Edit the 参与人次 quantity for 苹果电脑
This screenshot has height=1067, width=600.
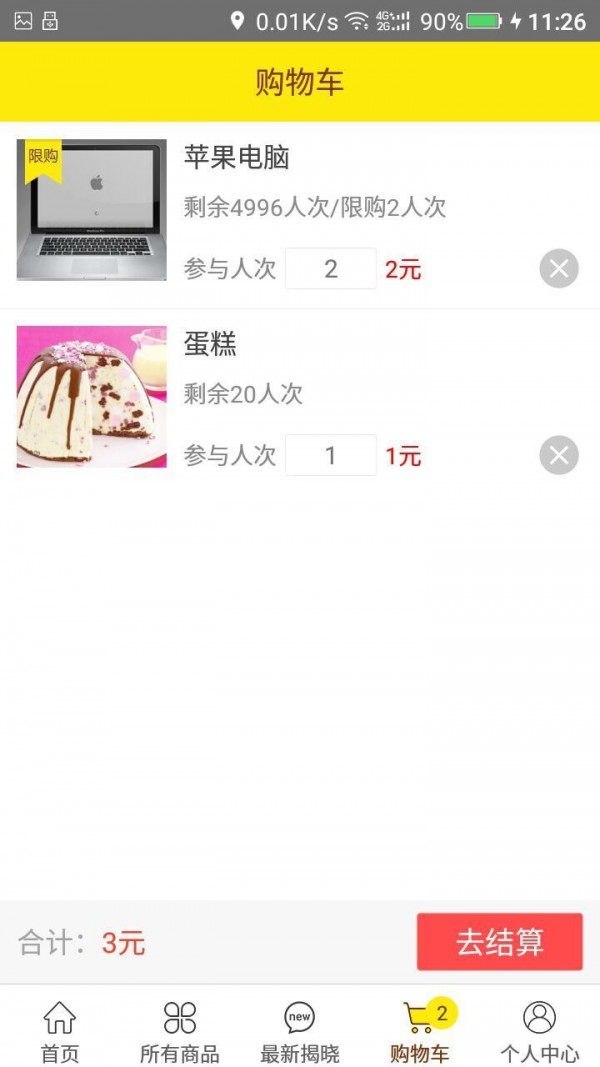(x=331, y=268)
